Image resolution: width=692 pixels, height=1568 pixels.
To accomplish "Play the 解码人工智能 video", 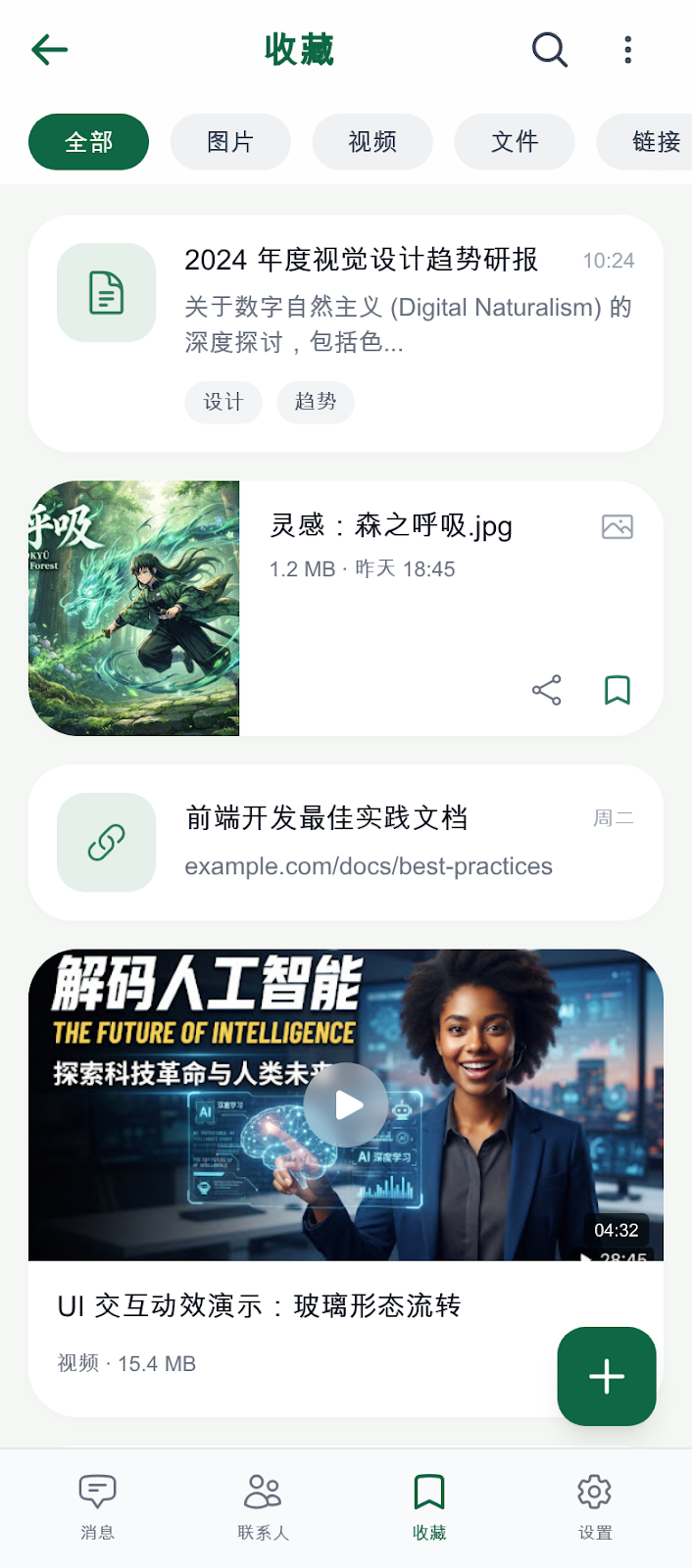I will click(346, 1104).
